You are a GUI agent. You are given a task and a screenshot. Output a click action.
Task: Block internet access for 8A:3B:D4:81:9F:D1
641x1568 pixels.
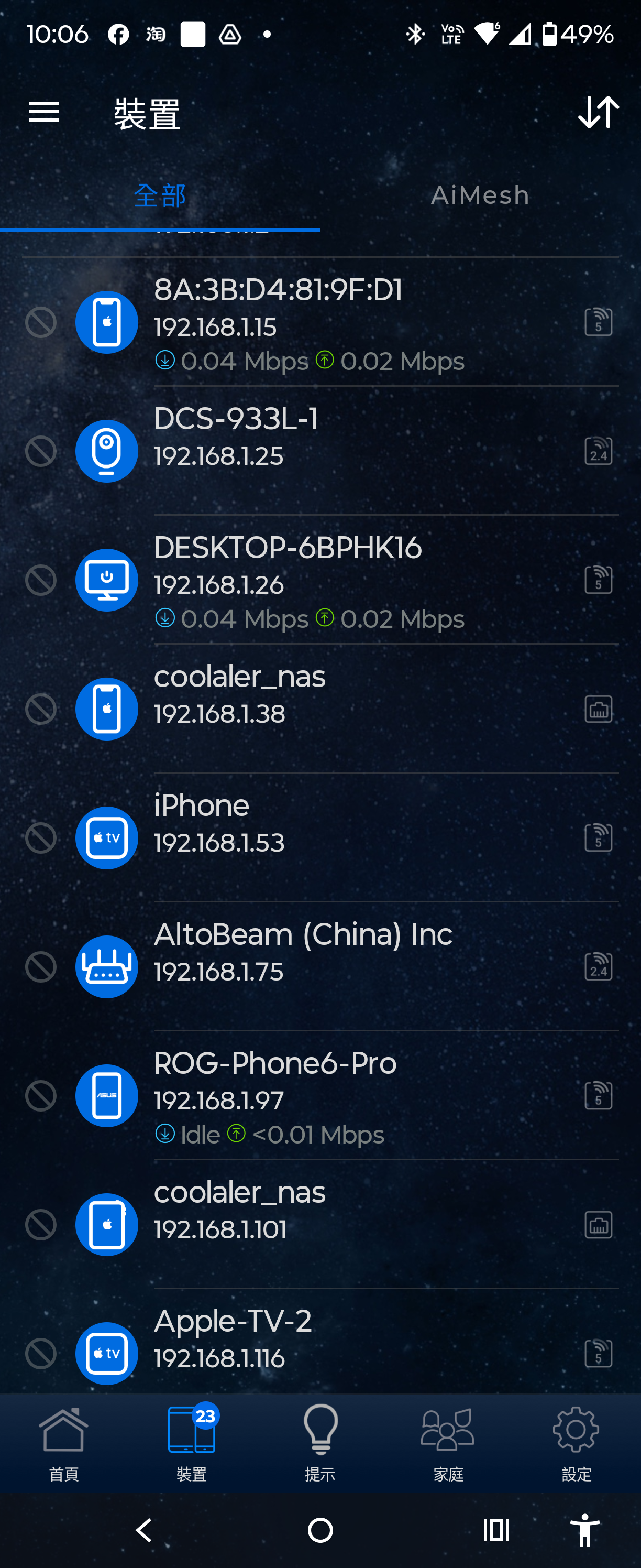tap(41, 323)
